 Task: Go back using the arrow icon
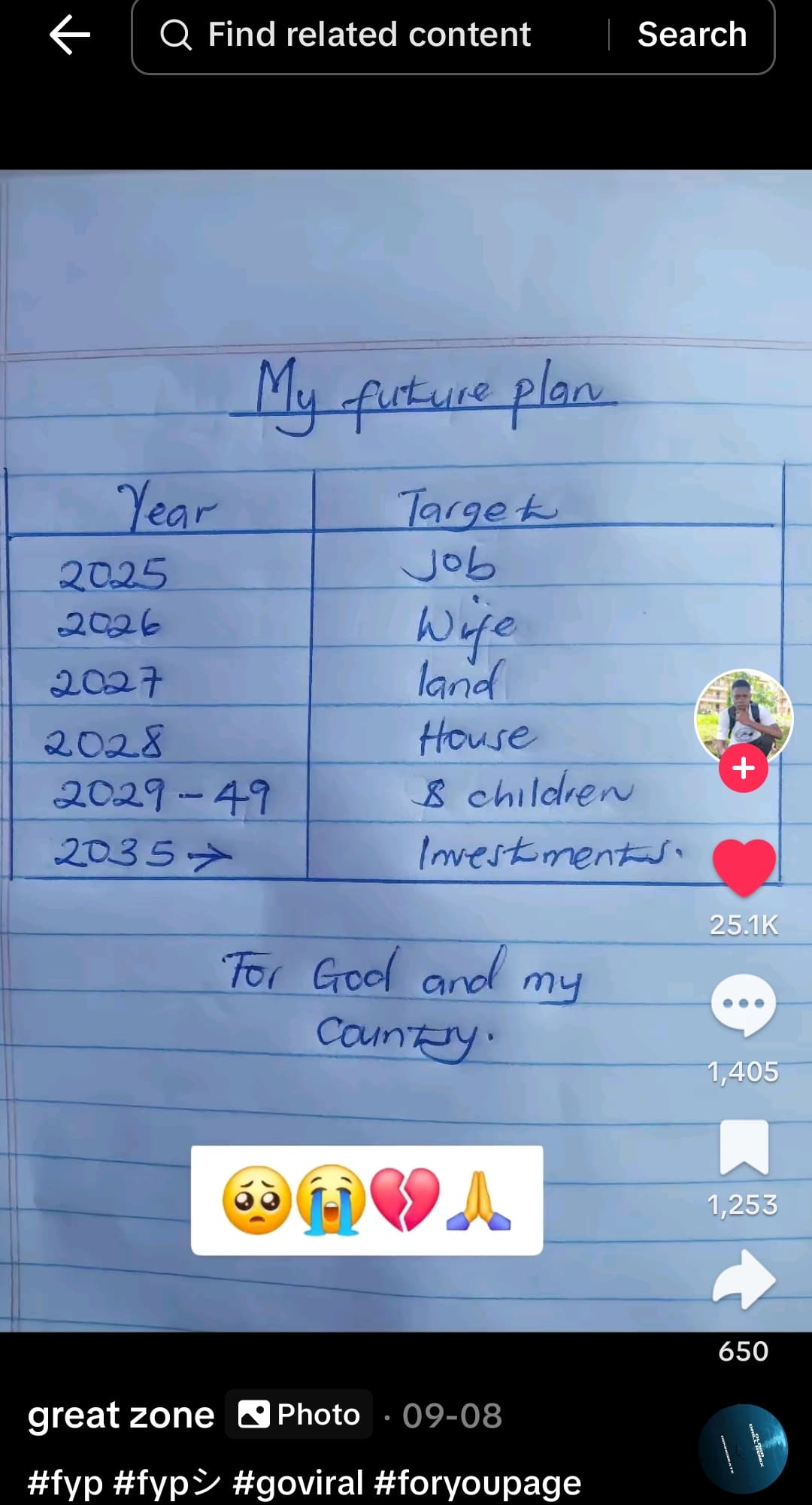[x=69, y=35]
